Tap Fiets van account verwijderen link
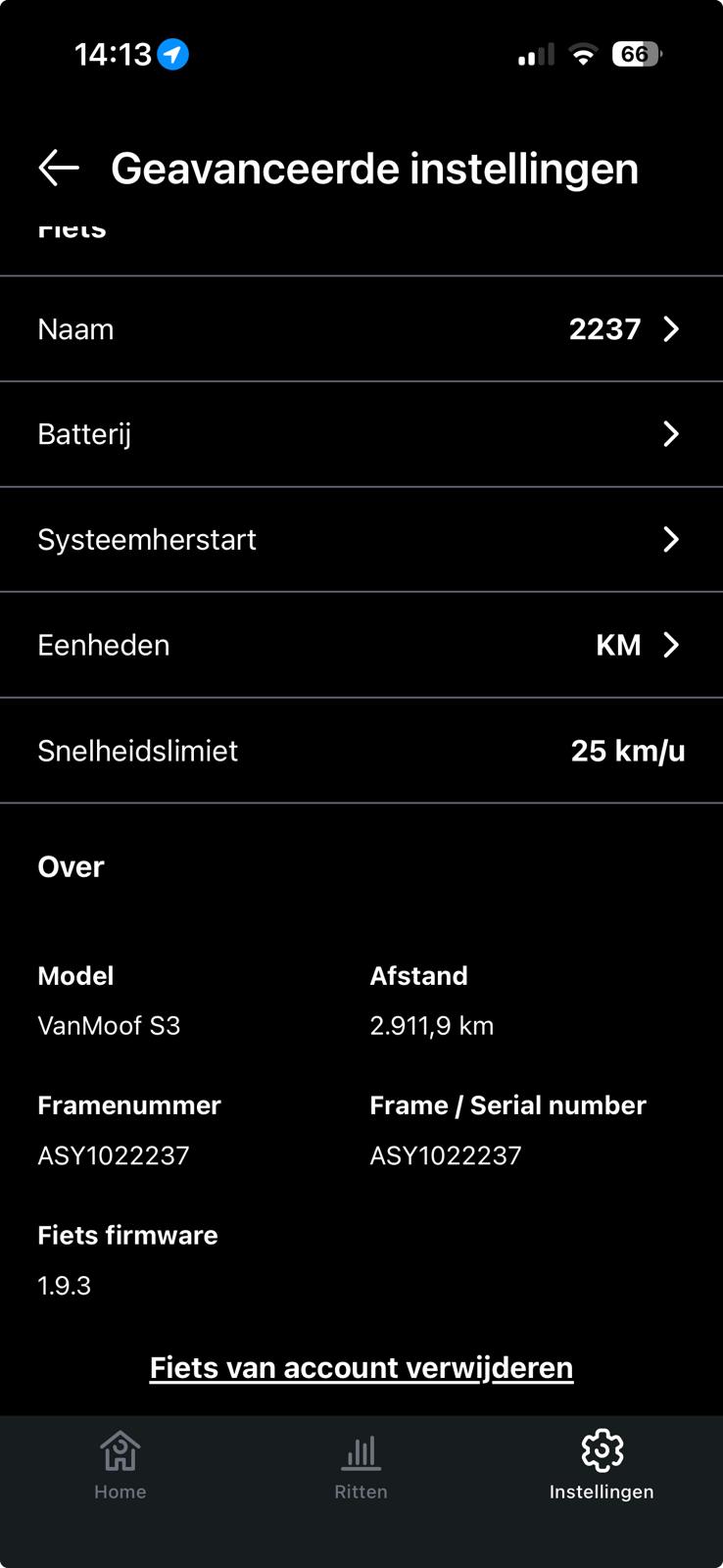Viewport: 723px width, 1568px height. (361, 1367)
